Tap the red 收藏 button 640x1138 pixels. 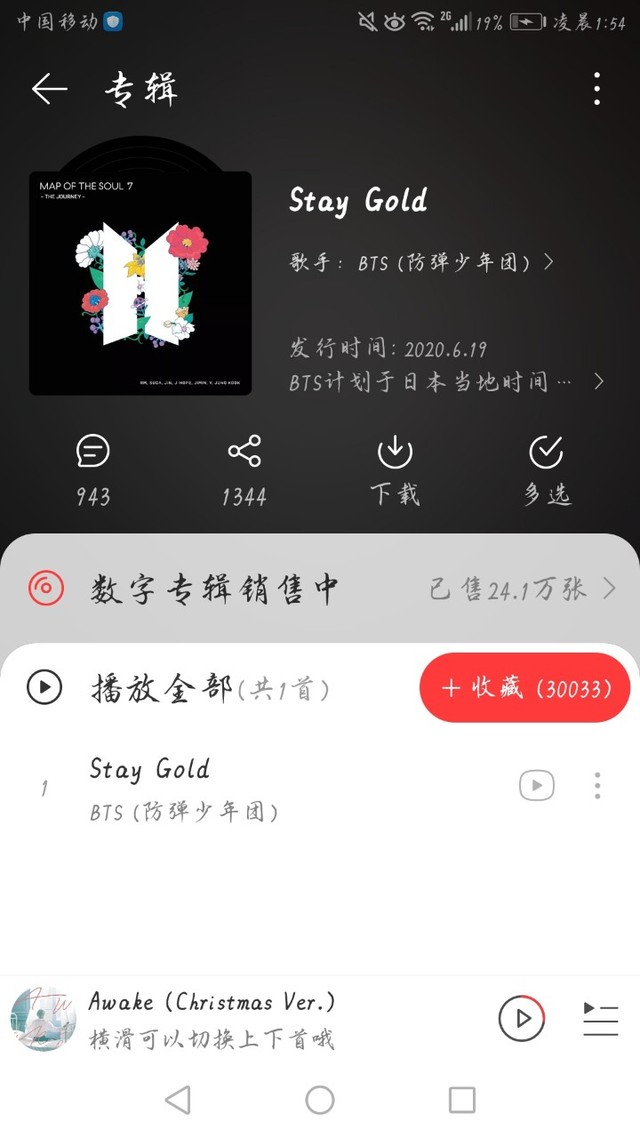[525, 689]
